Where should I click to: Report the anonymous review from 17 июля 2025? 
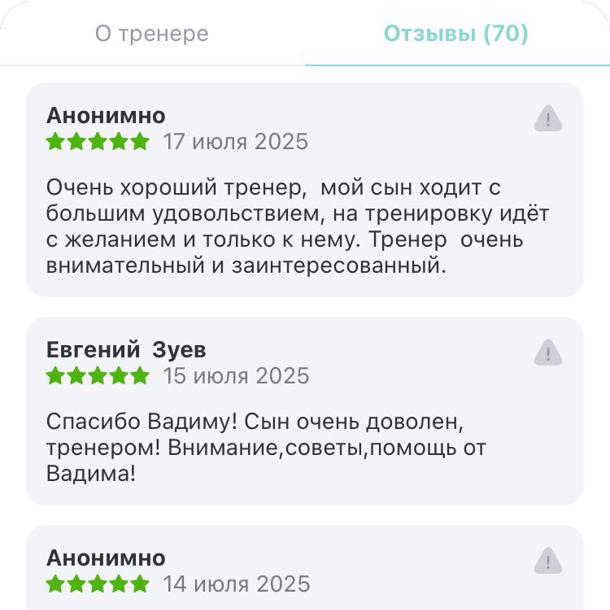tap(547, 119)
